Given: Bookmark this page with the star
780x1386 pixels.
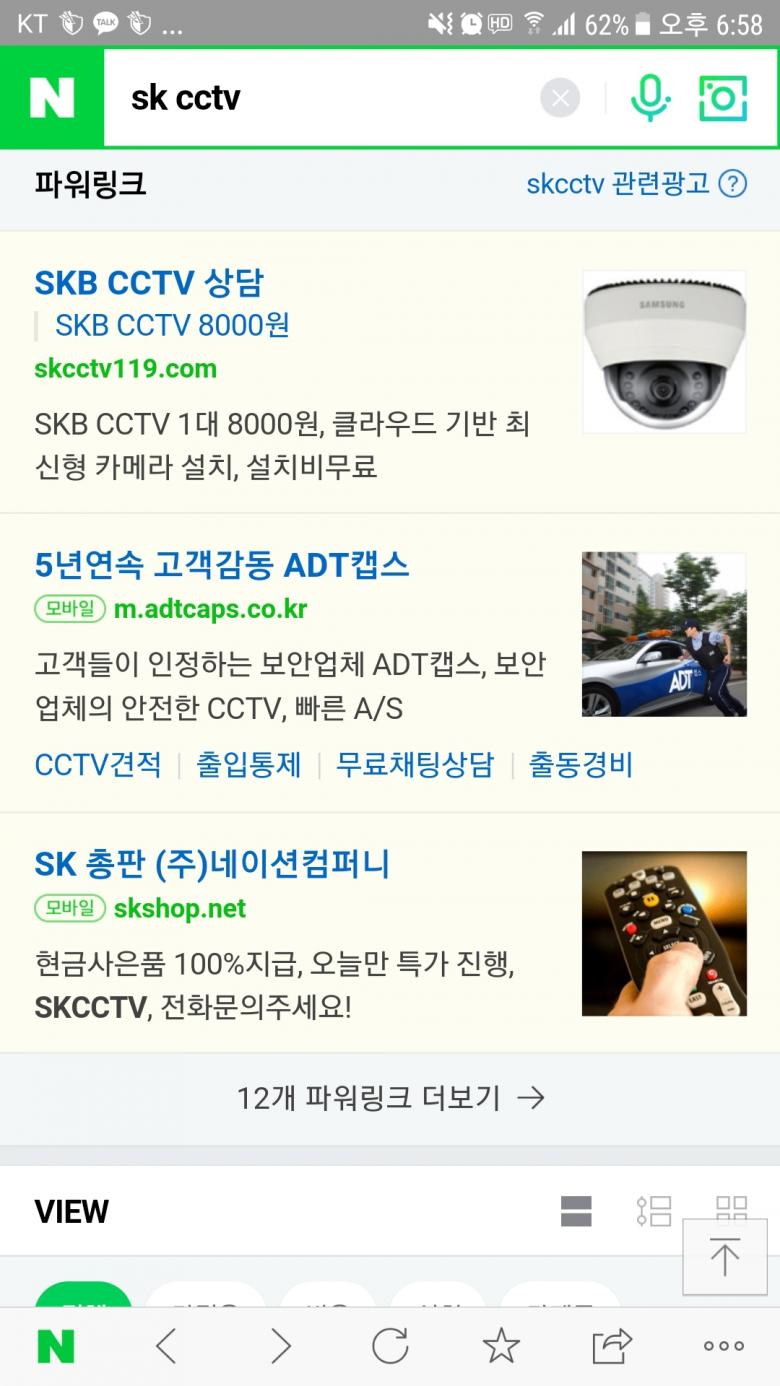Looking at the screenshot, I should [x=501, y=1346].
